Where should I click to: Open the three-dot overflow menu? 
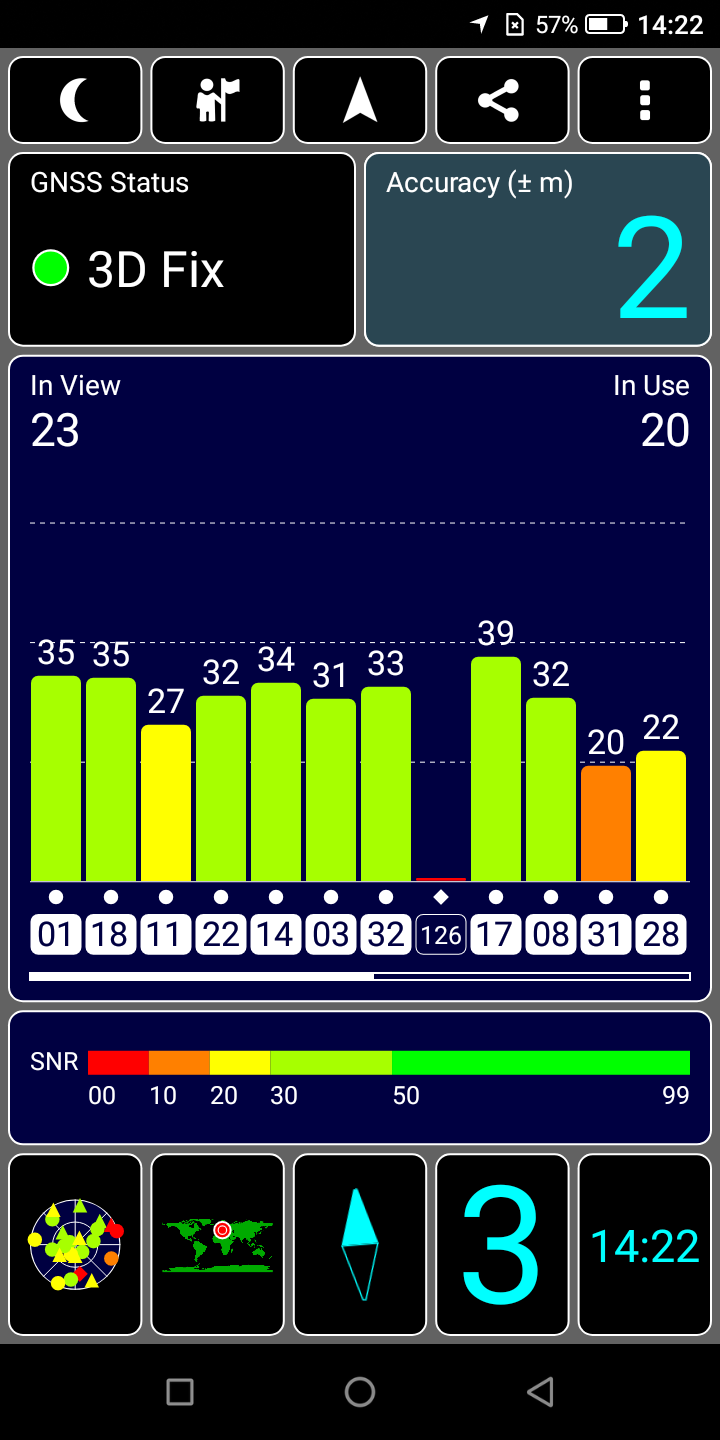click(644, 100)
